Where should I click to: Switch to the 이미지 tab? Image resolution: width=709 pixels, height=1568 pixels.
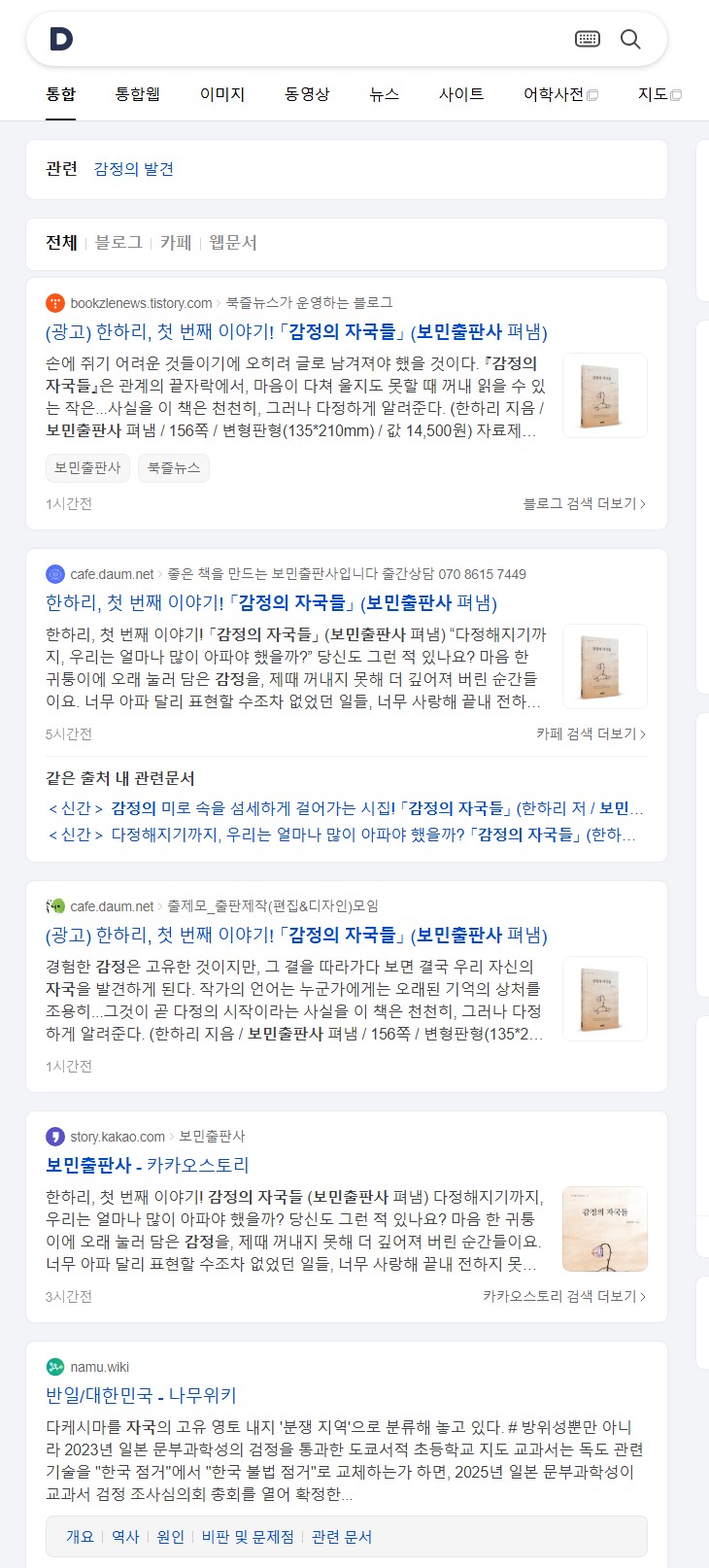[222, 94]
